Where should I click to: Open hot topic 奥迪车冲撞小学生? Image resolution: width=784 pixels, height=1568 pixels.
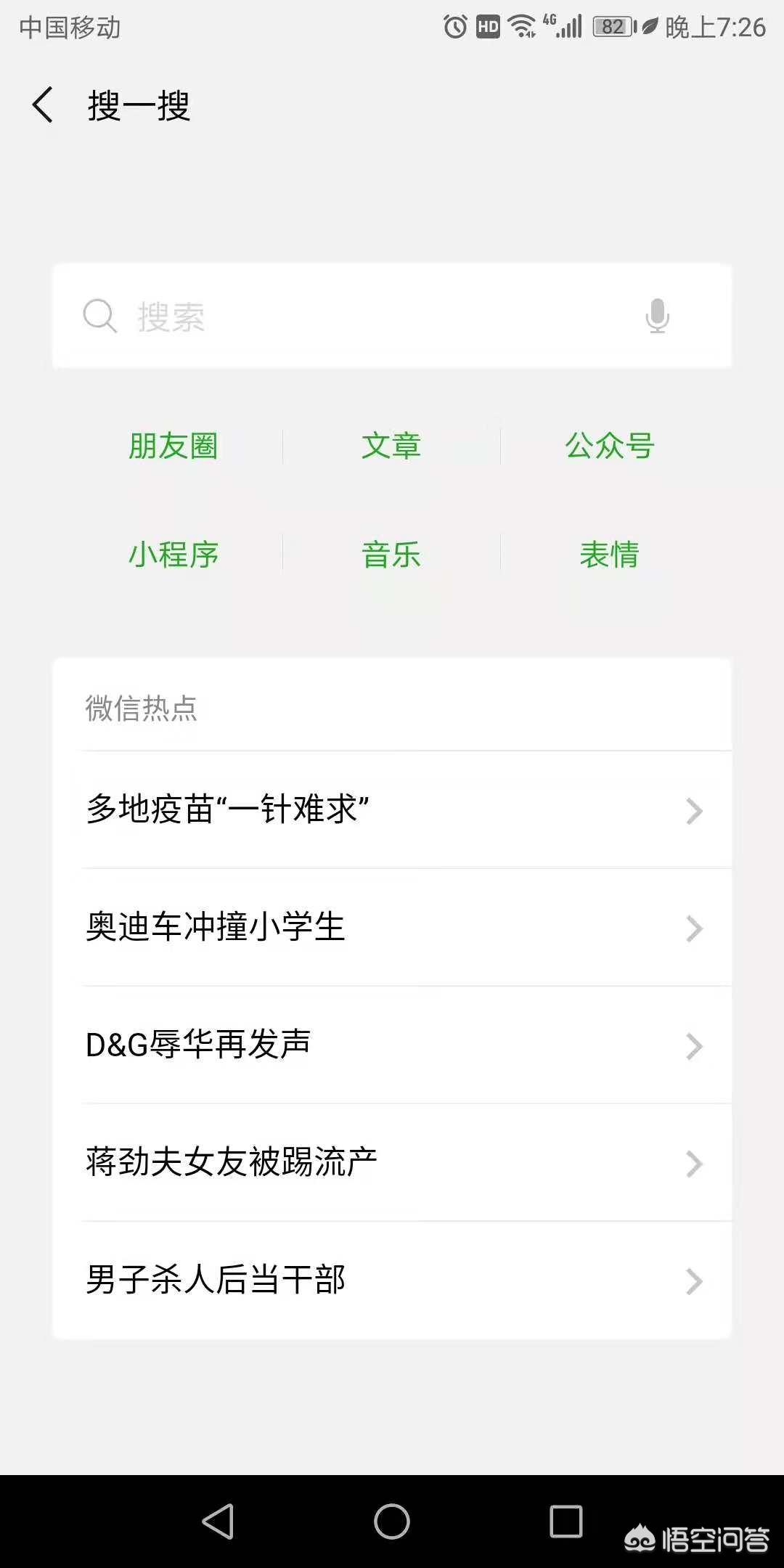[392, 927]
